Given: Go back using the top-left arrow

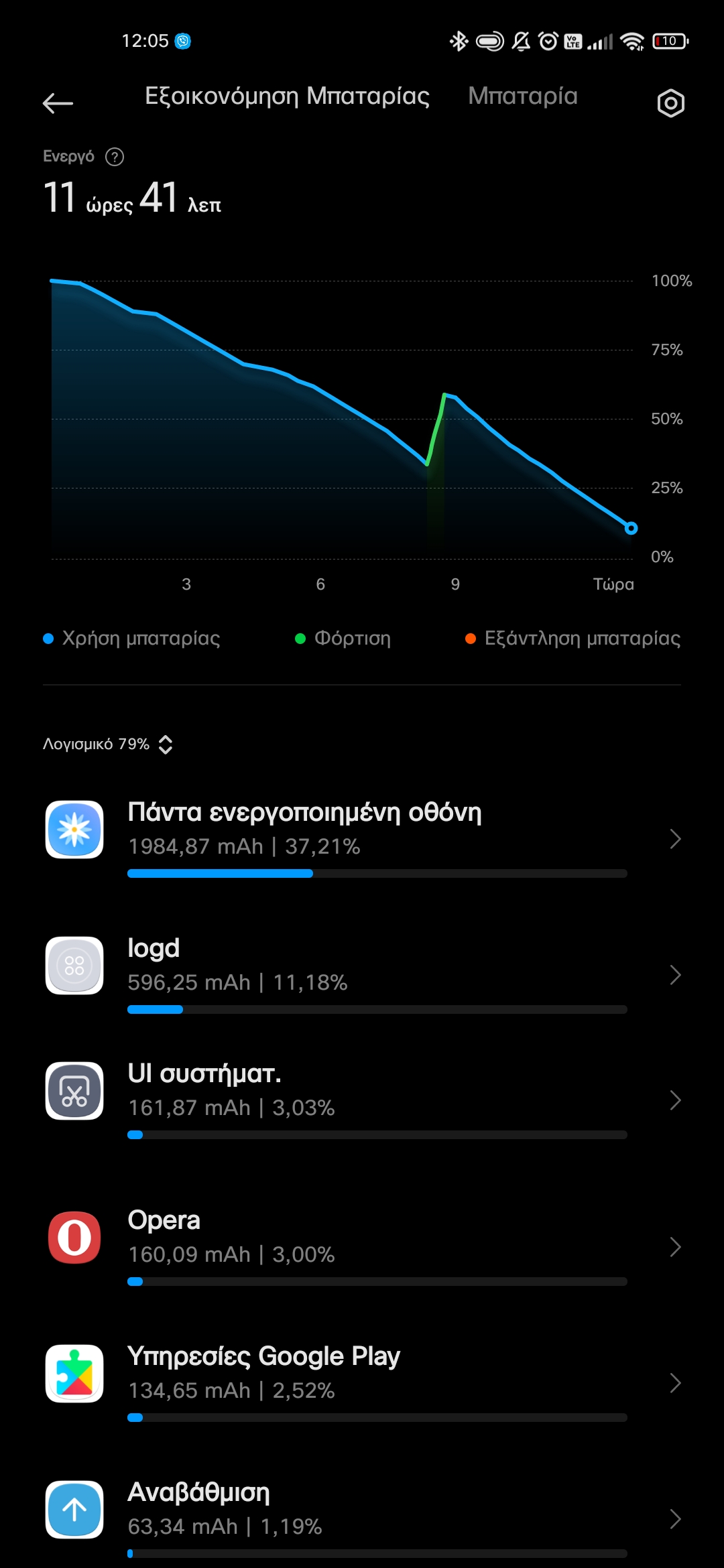Looking at the screenshot, I should [58, 103].
